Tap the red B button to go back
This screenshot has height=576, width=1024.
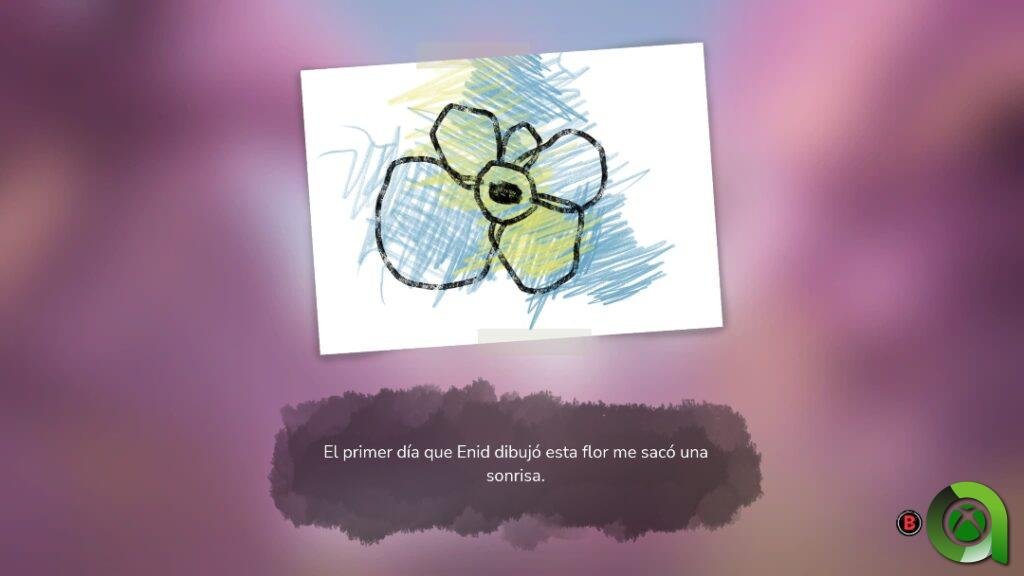click(908, 523)
